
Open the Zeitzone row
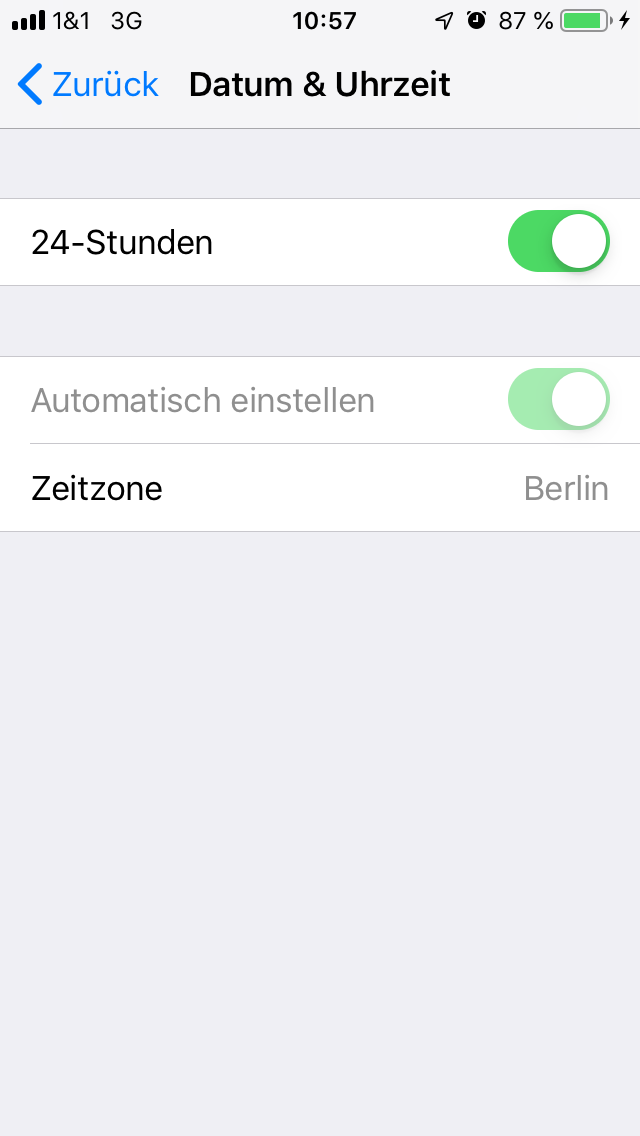pos(320,488)
